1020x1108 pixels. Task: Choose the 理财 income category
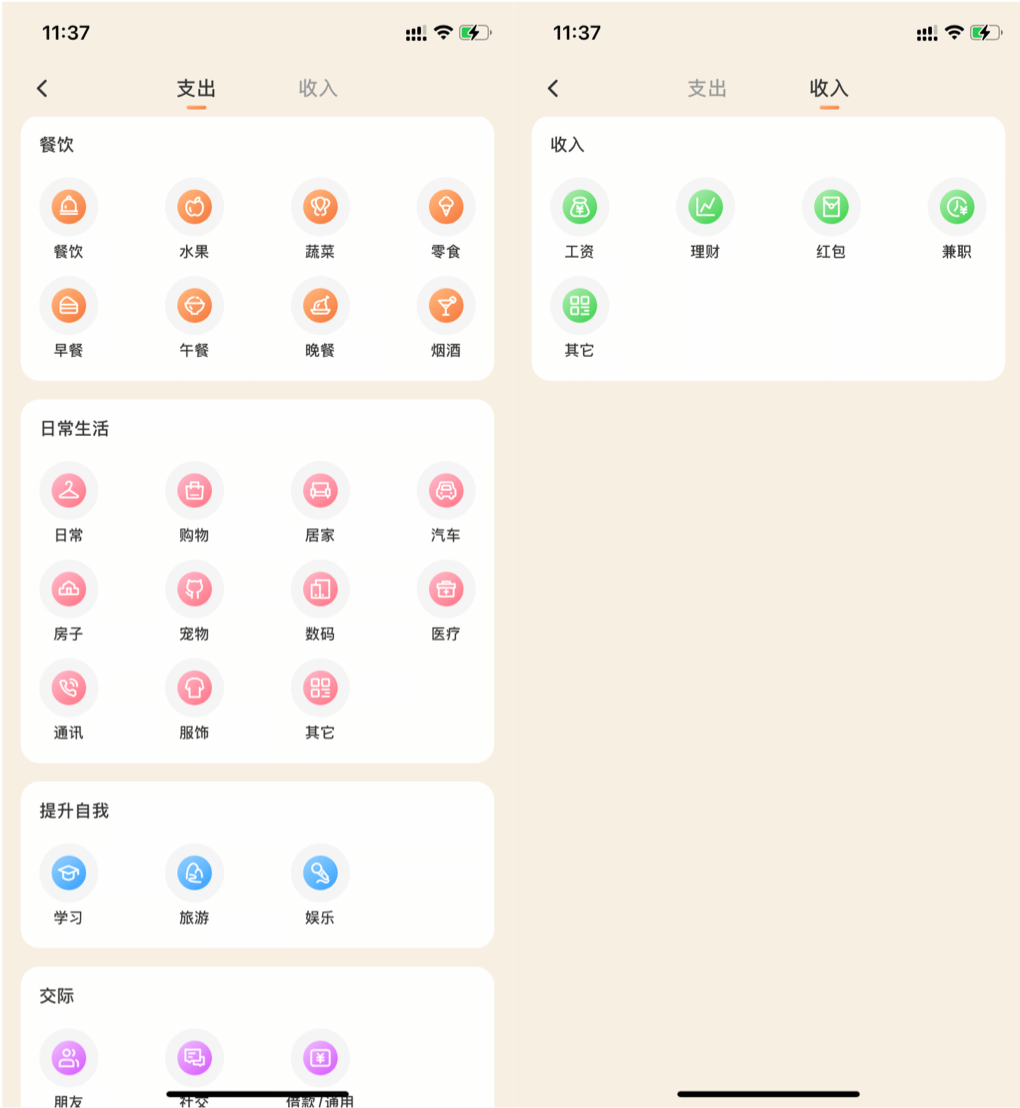[705, 208]
